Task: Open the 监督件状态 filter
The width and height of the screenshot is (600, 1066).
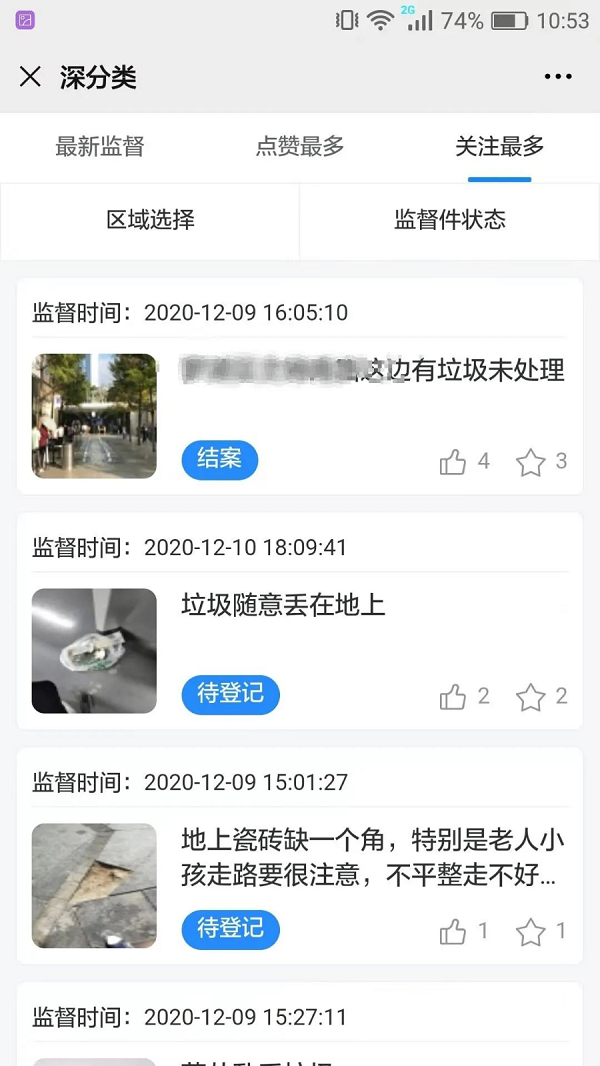Action: click(x=450, y=220)
